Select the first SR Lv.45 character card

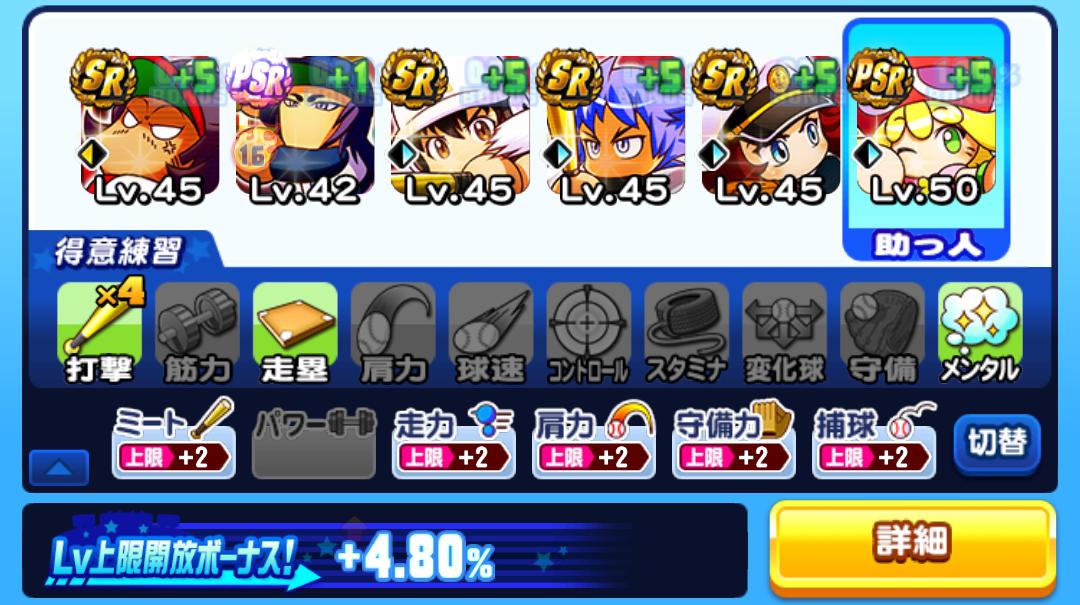(150, 130)
